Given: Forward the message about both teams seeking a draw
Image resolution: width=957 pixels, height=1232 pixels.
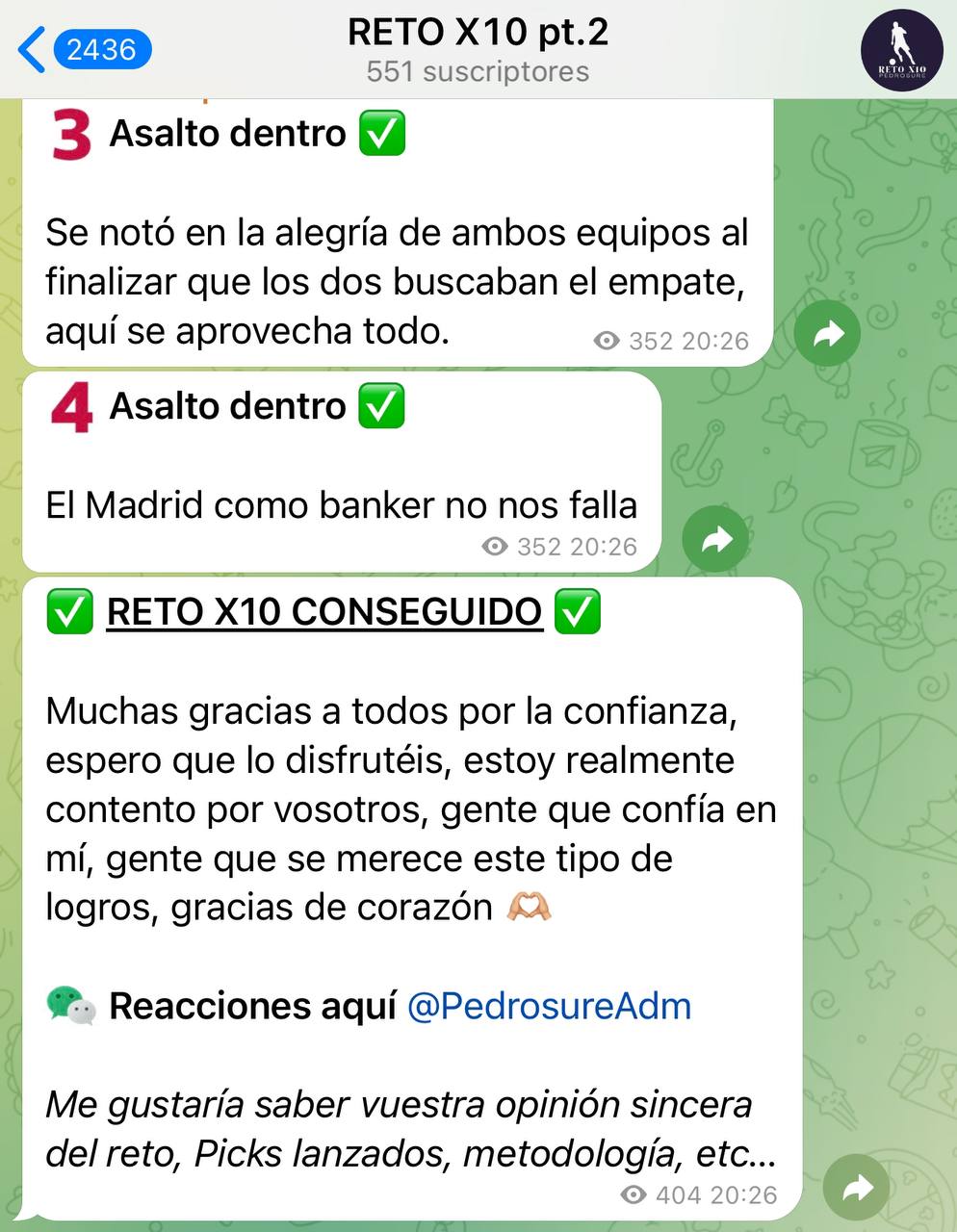Looking at the screenshot, I should pos(827,334).
